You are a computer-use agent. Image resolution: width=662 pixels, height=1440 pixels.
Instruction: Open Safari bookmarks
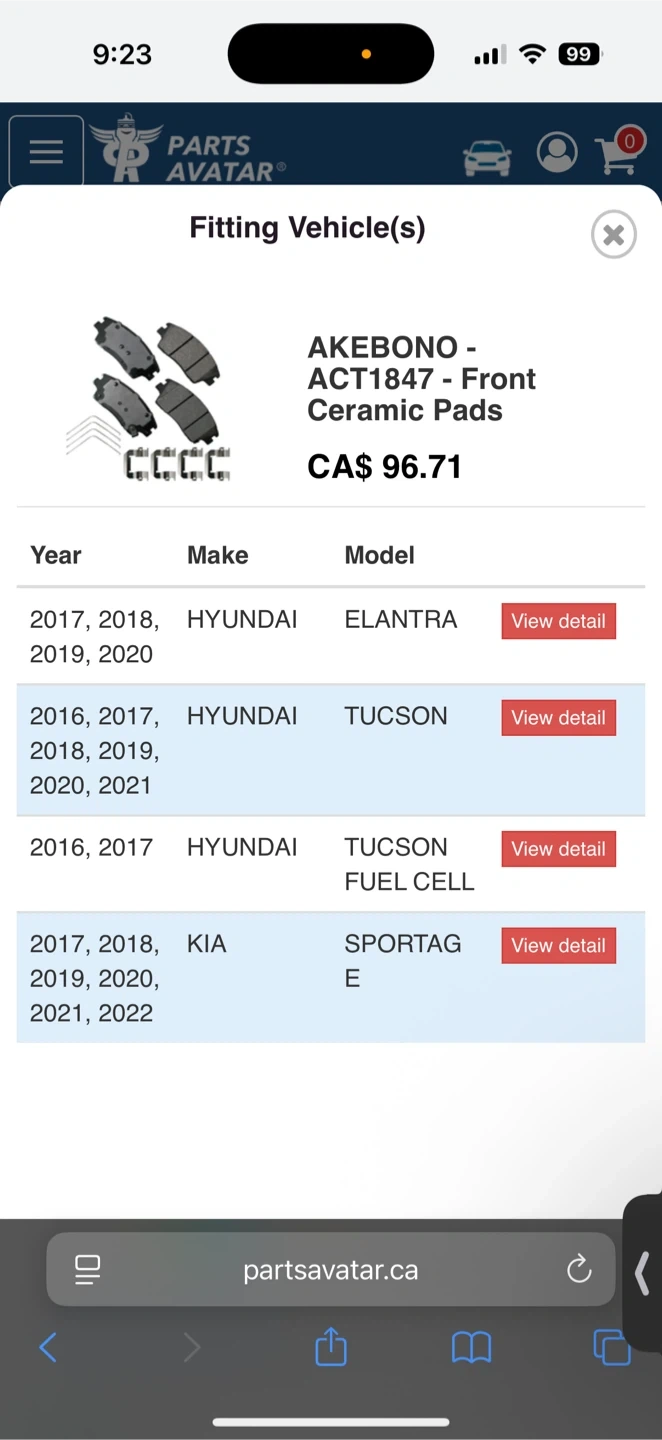tap(471, 1348)
